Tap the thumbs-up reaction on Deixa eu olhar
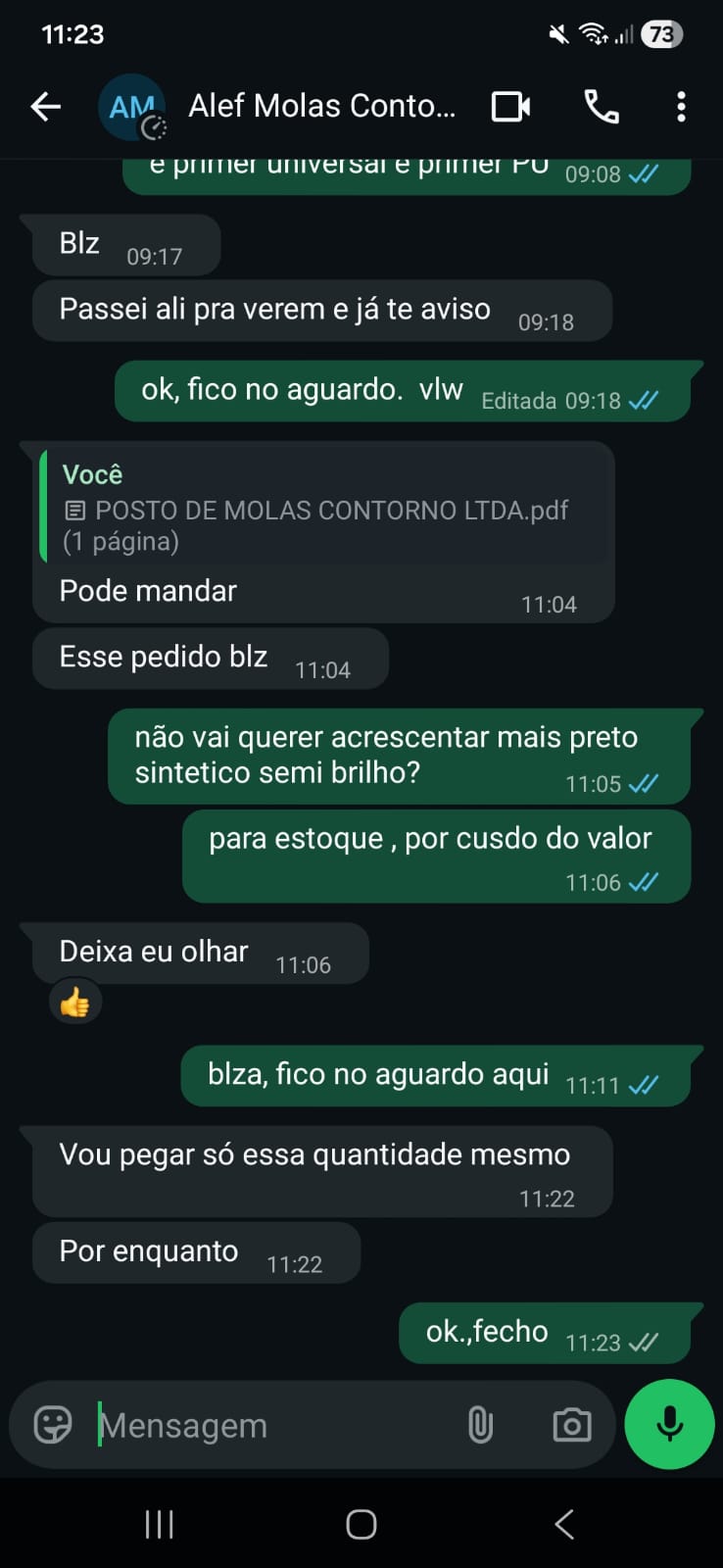This screenshot has height=1568, width=723. click(x=75, y=1003)
